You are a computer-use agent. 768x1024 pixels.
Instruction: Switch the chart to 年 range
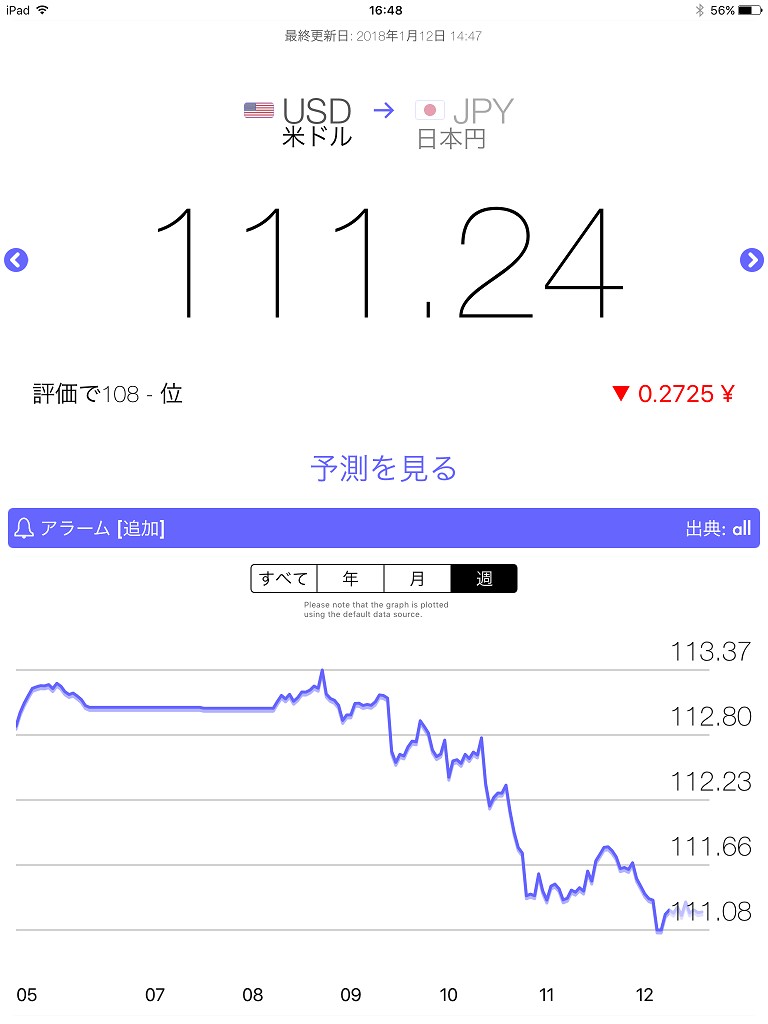[x=350, y=579]
